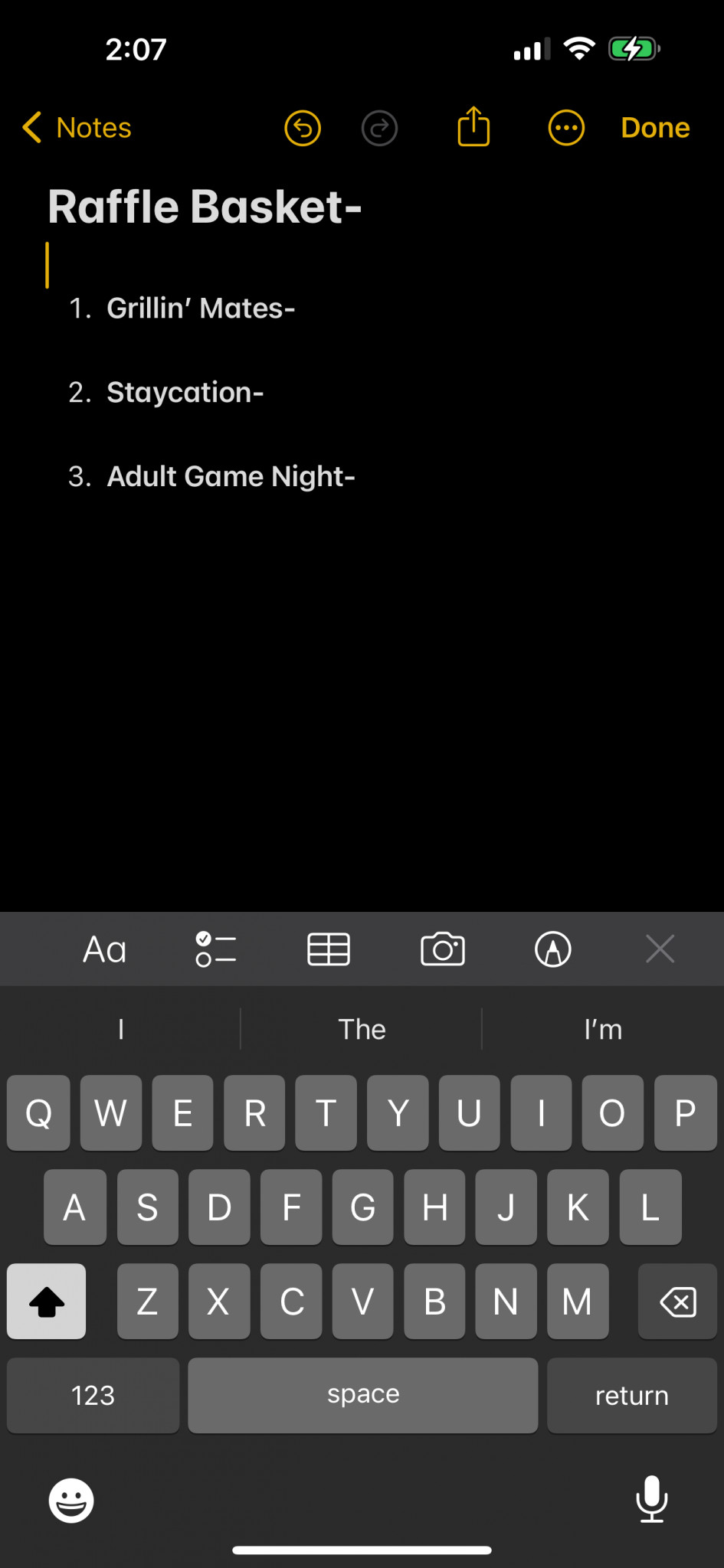The image size is (724, 1568).
Task: Open the Aa text formatting options
Action: click(104, 949)
